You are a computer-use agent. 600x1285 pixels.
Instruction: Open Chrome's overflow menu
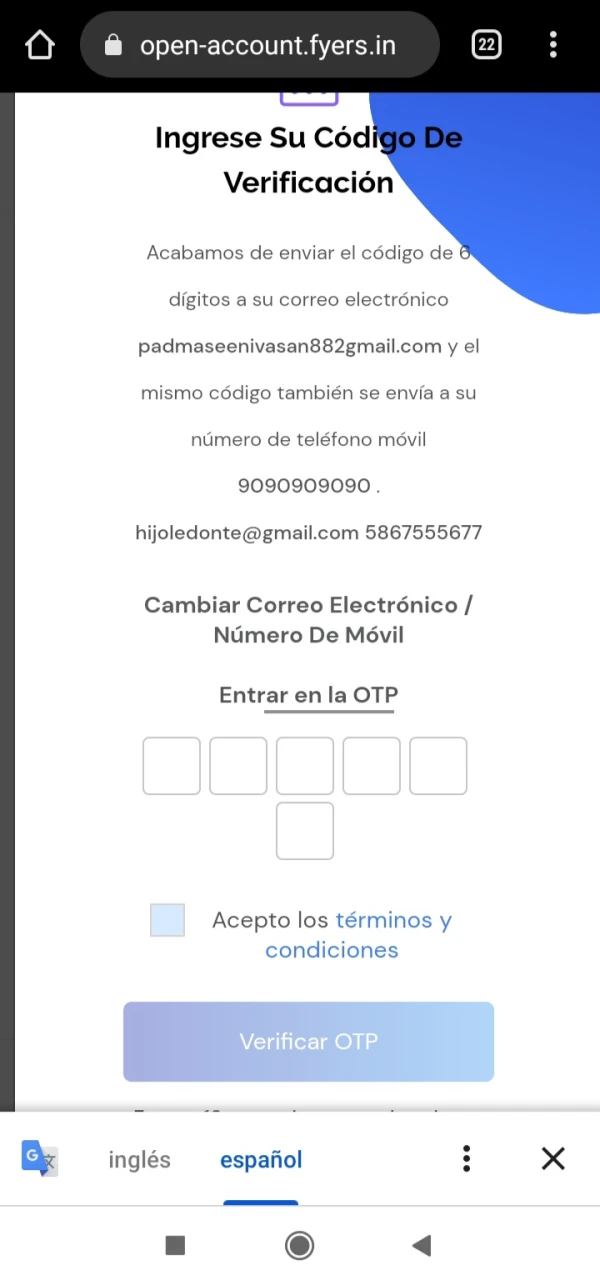point(553,45)
